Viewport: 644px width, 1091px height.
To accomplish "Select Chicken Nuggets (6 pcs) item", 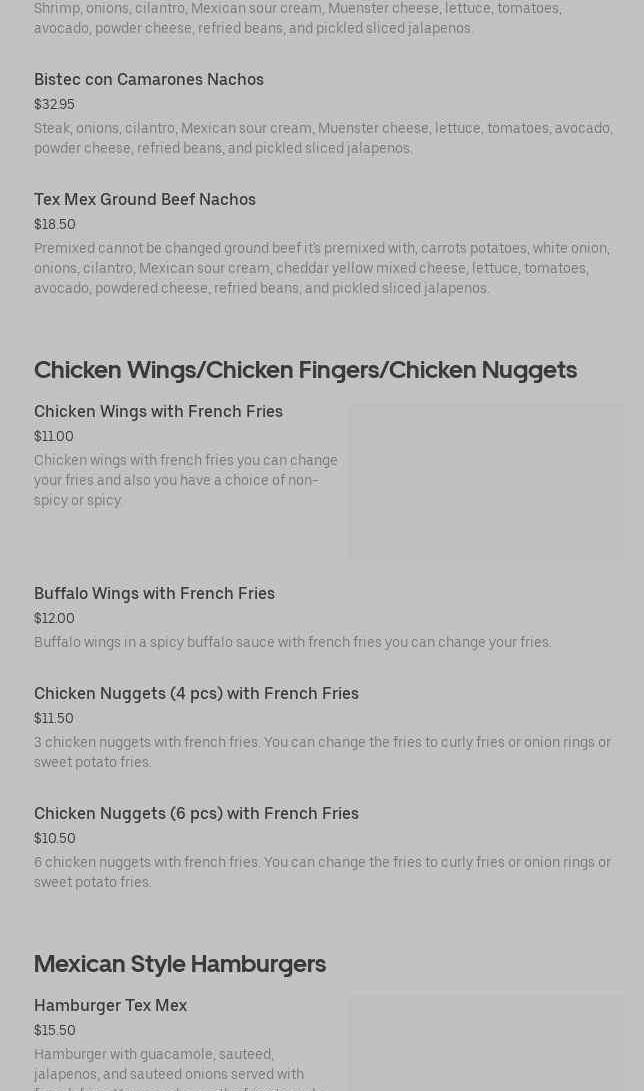I will (x=196, y=814).
